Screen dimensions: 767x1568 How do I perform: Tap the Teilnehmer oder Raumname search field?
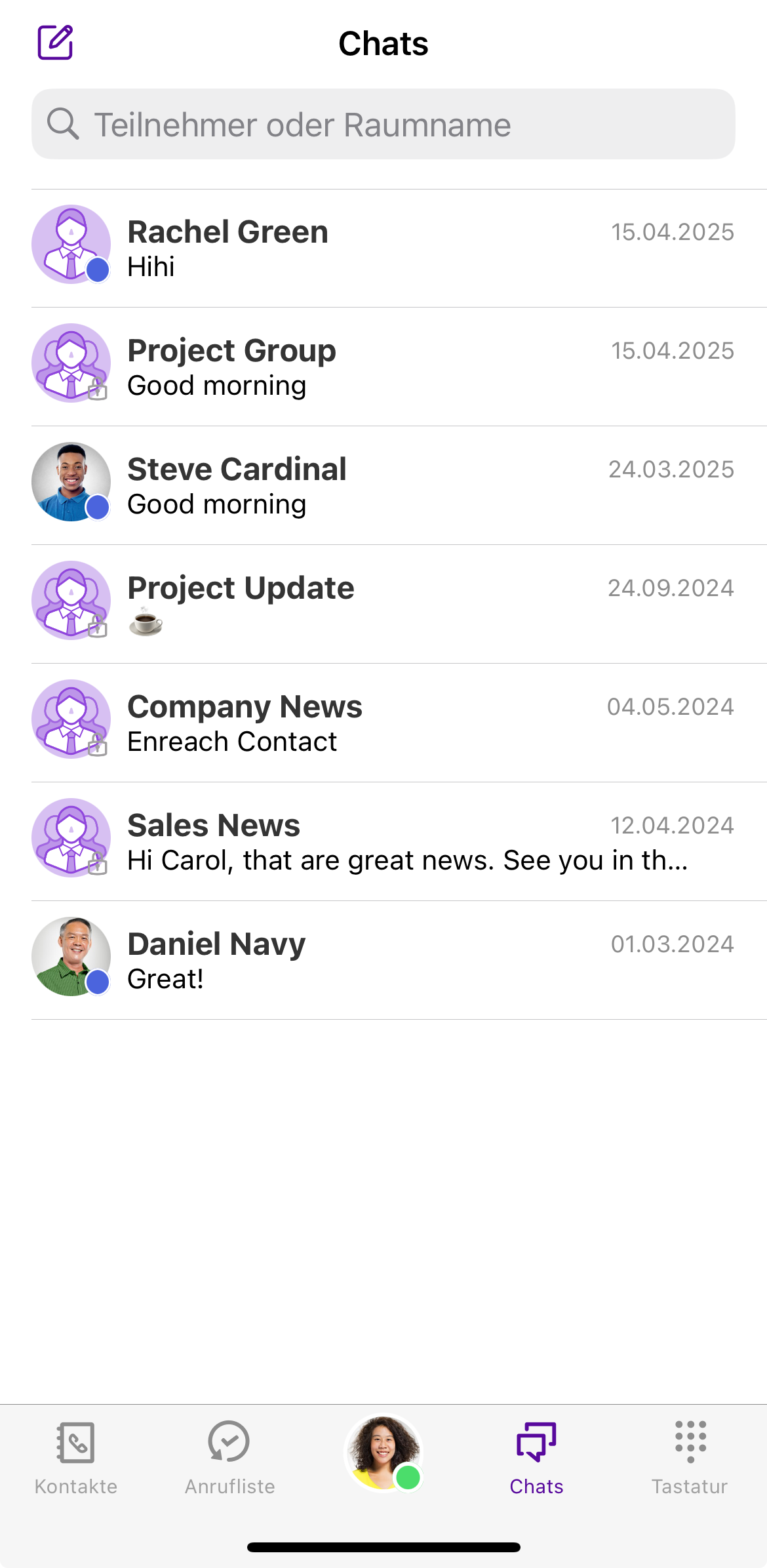point(383,125)
